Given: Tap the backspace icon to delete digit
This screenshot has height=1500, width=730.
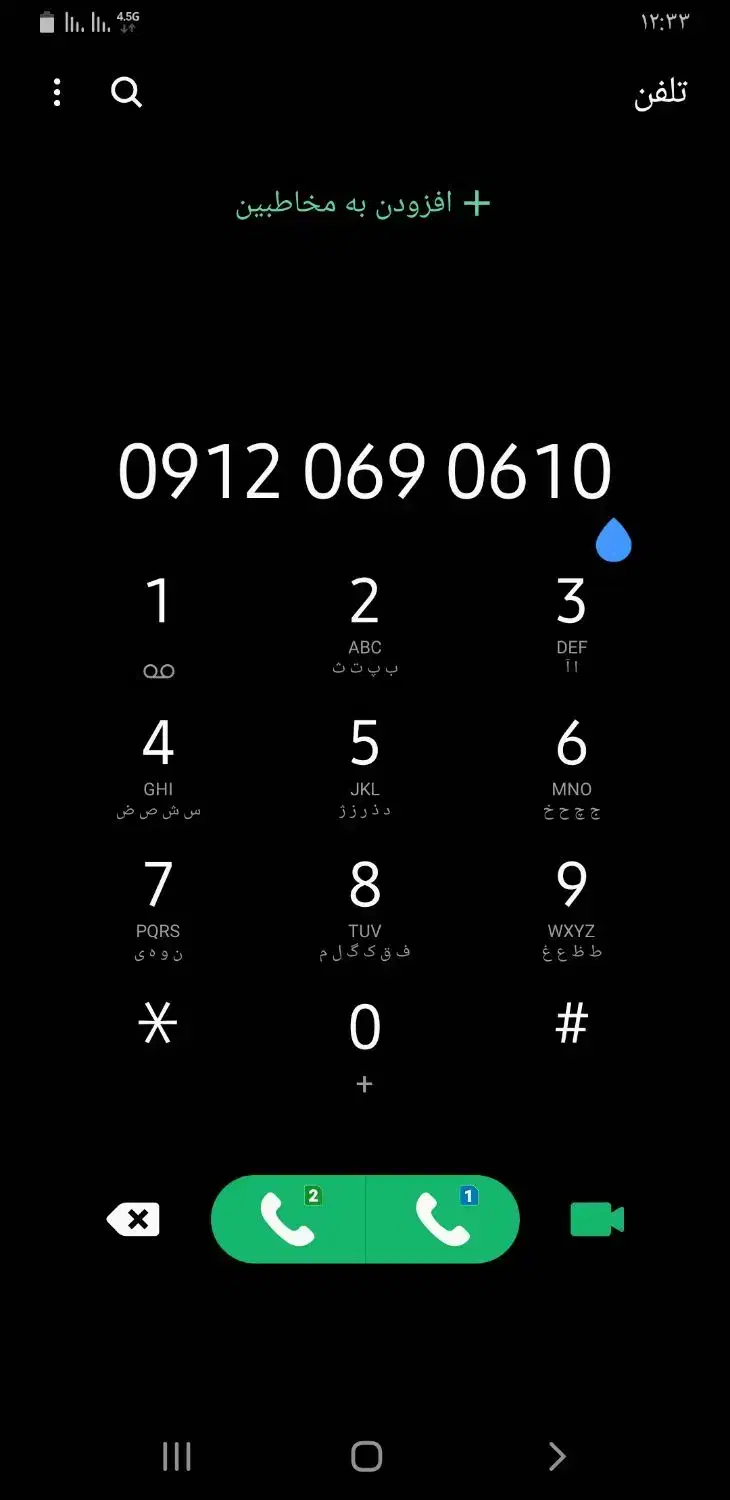Looking at the screenshot, I should point(132,1218).
